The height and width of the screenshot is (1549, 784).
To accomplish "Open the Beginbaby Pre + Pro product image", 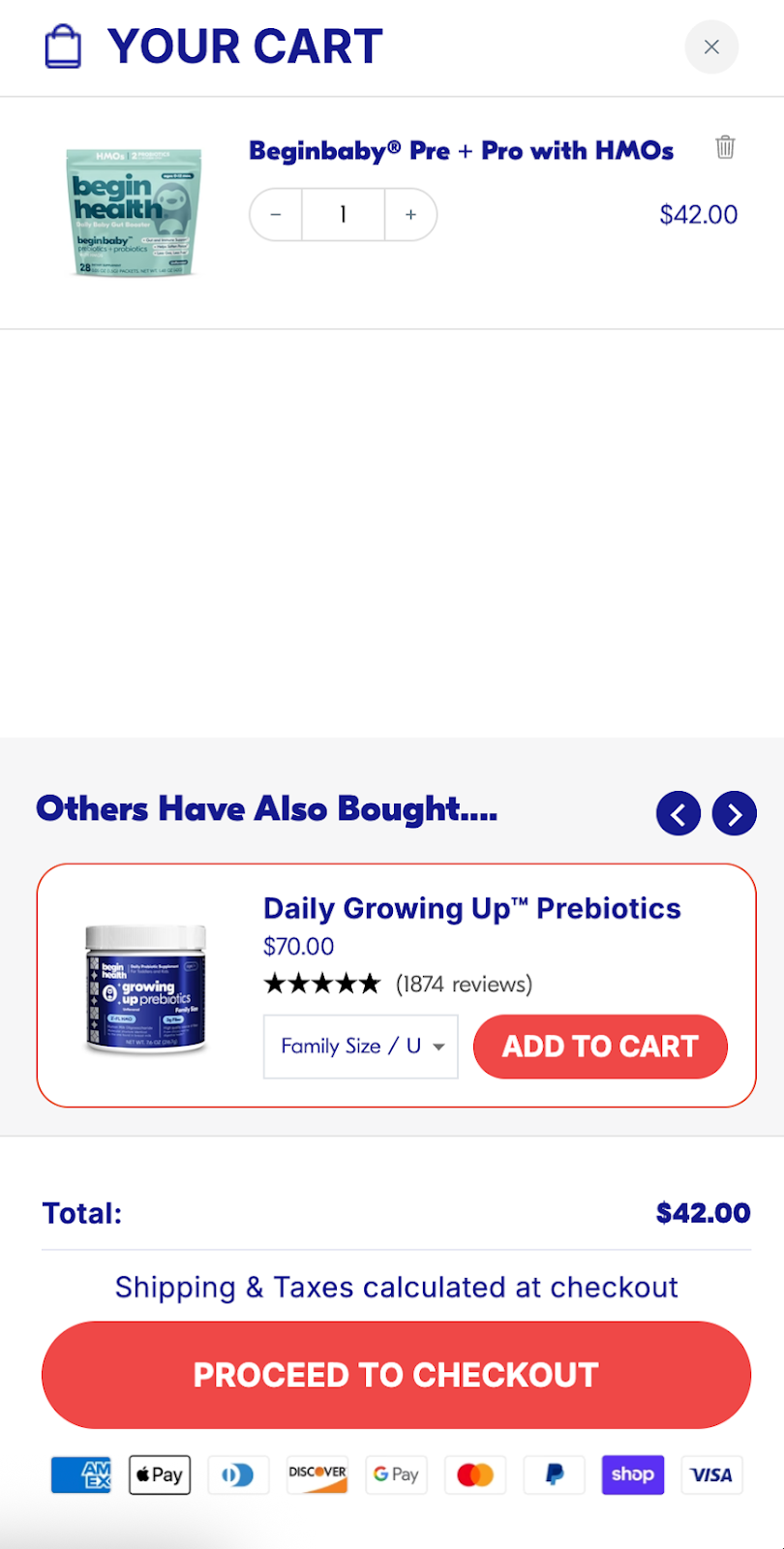I will [134, 213].
